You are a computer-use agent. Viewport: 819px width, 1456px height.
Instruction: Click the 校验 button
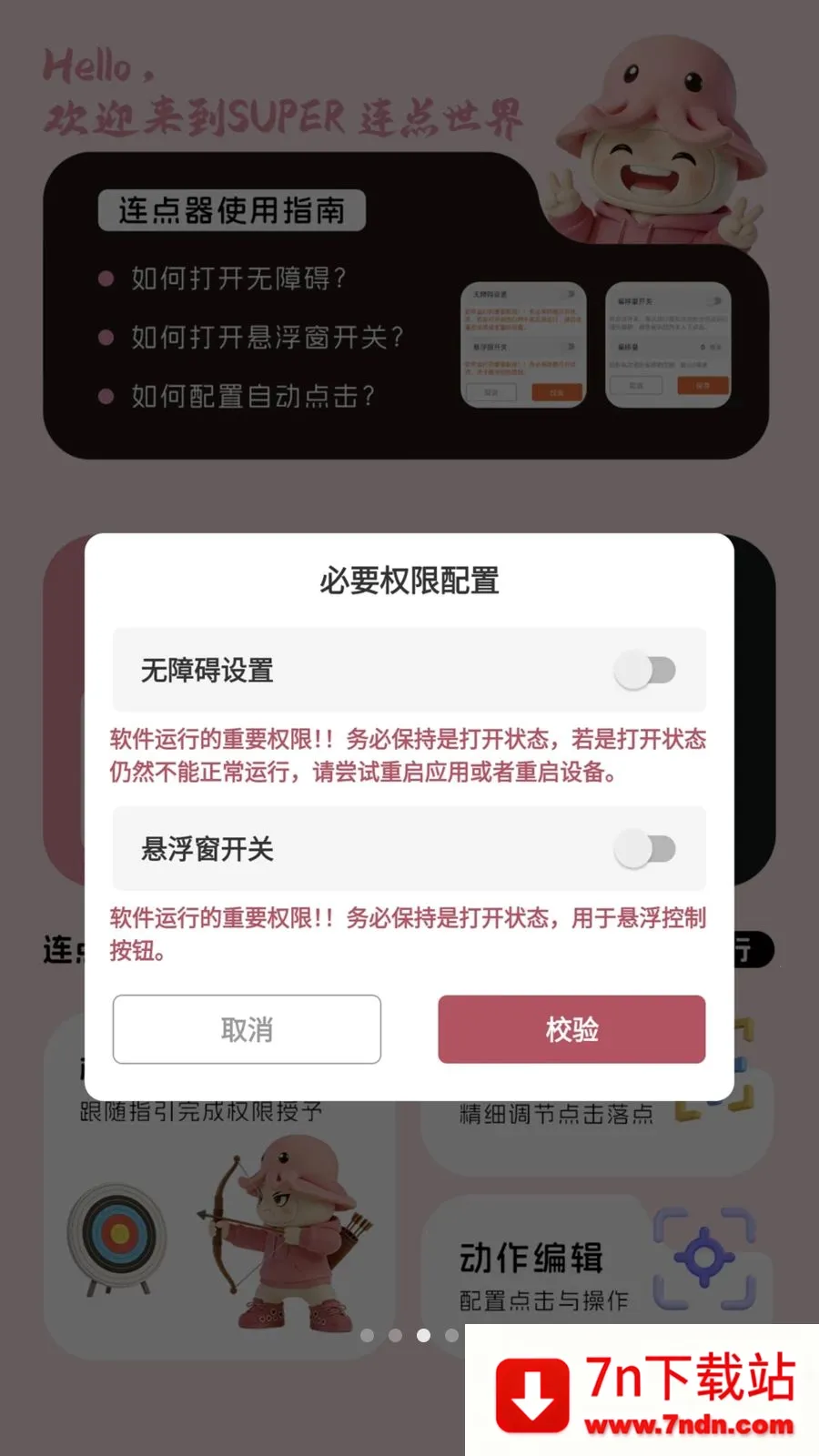pyautogui.click(x=571, y=1029)
